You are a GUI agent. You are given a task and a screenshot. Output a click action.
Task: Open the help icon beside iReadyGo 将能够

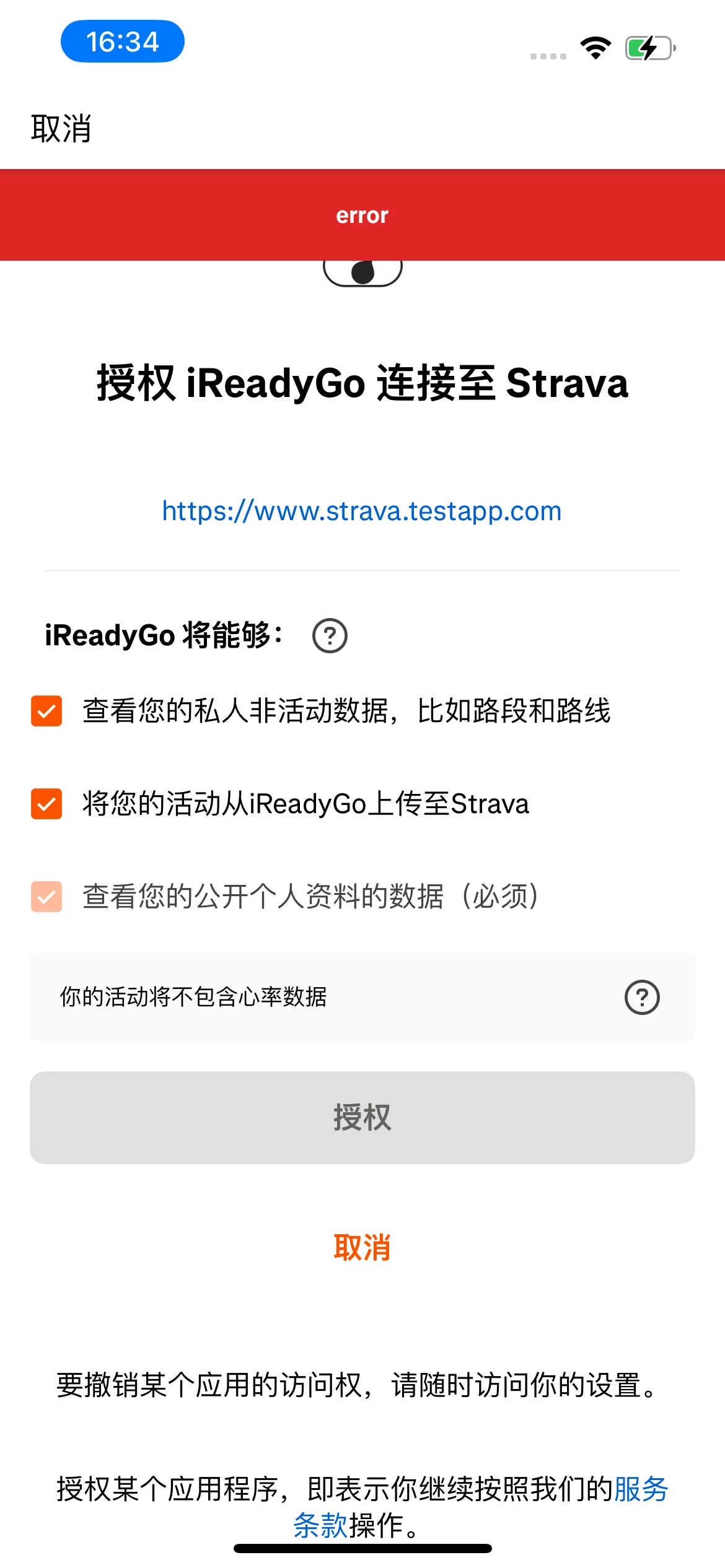(330, 636)
